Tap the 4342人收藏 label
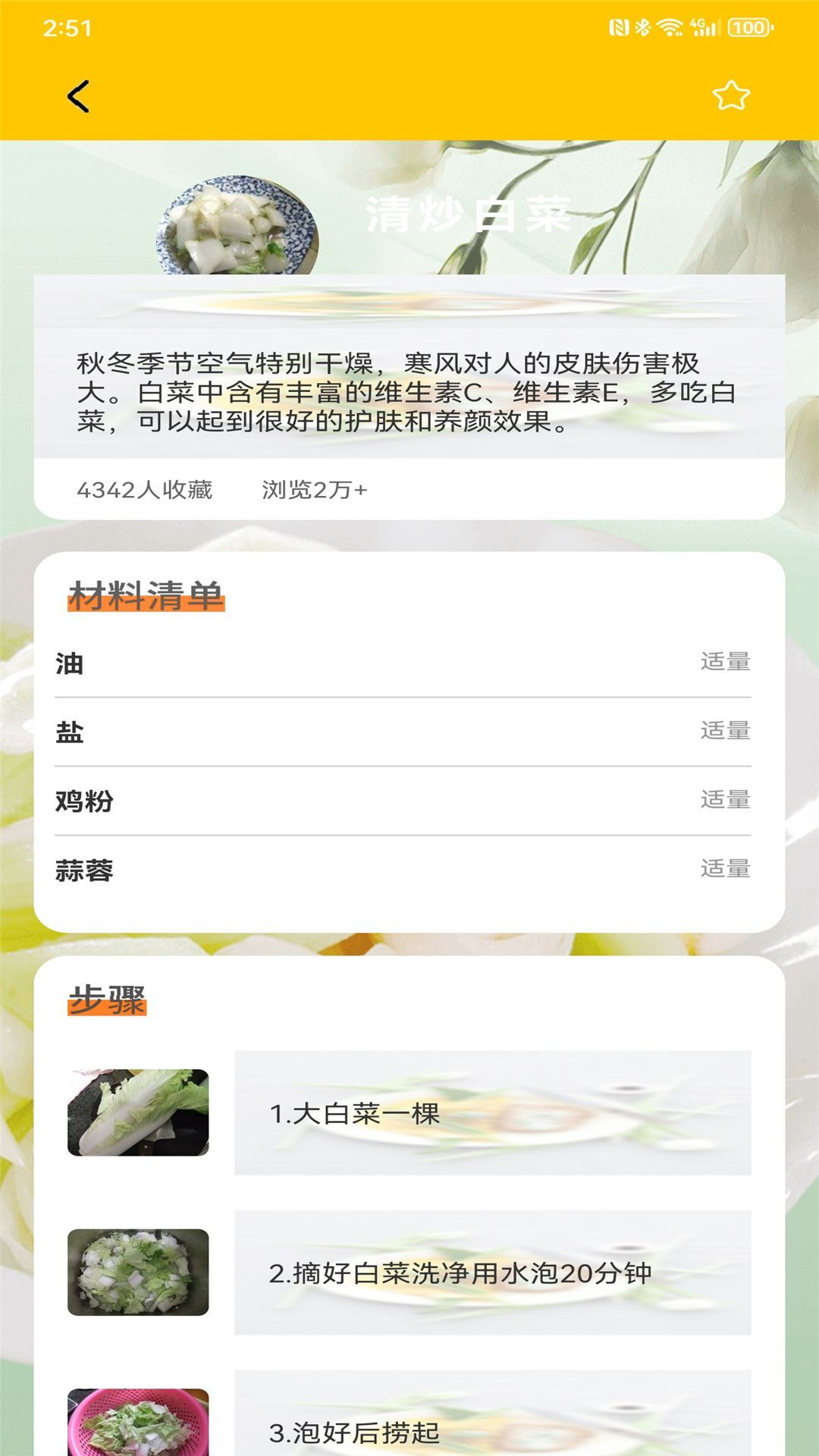The width and height of the screenshot is (819, 1456). 146,491
